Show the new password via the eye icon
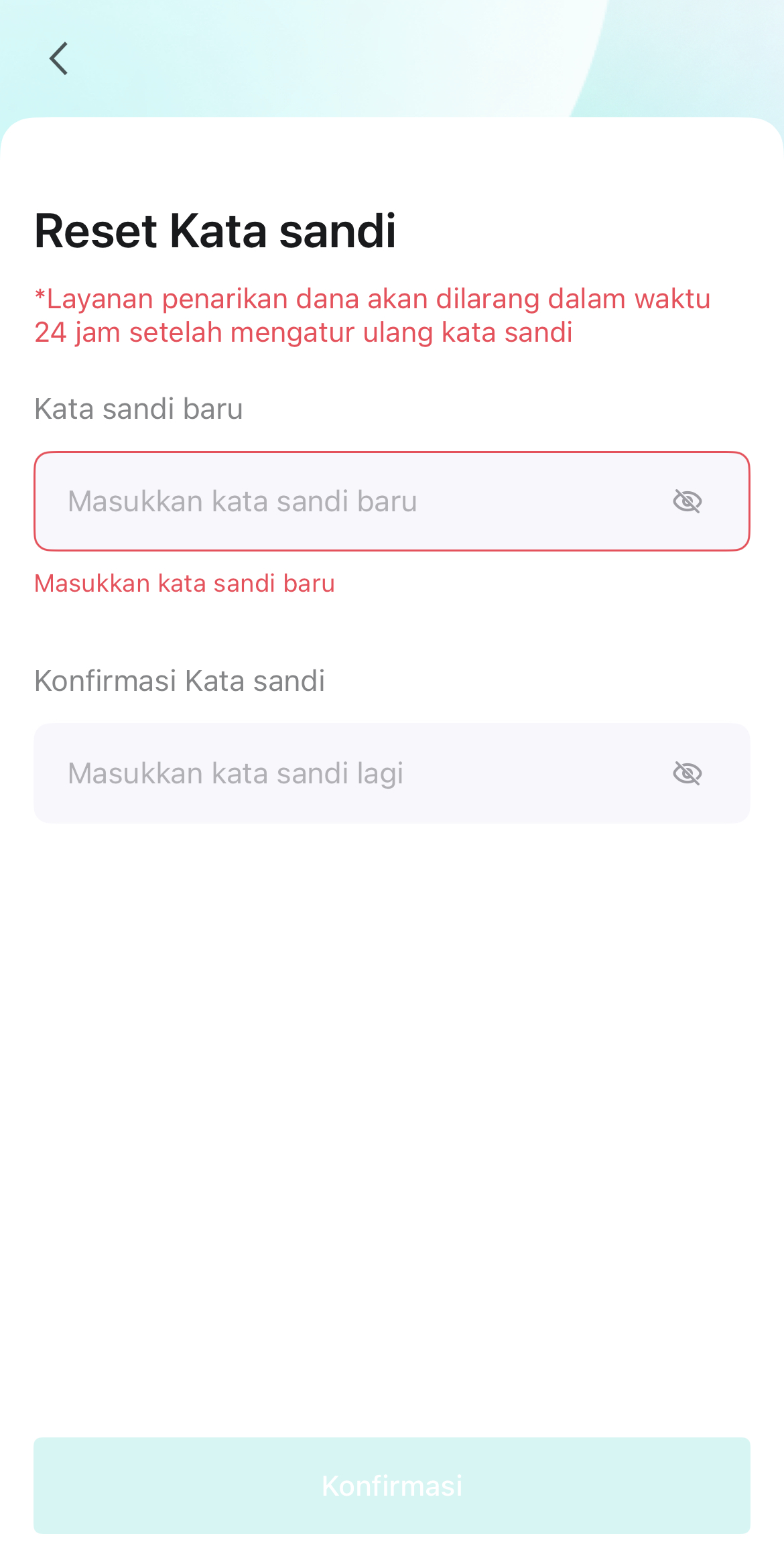This screenshot has height=1554, width=784. click(687, 501)
